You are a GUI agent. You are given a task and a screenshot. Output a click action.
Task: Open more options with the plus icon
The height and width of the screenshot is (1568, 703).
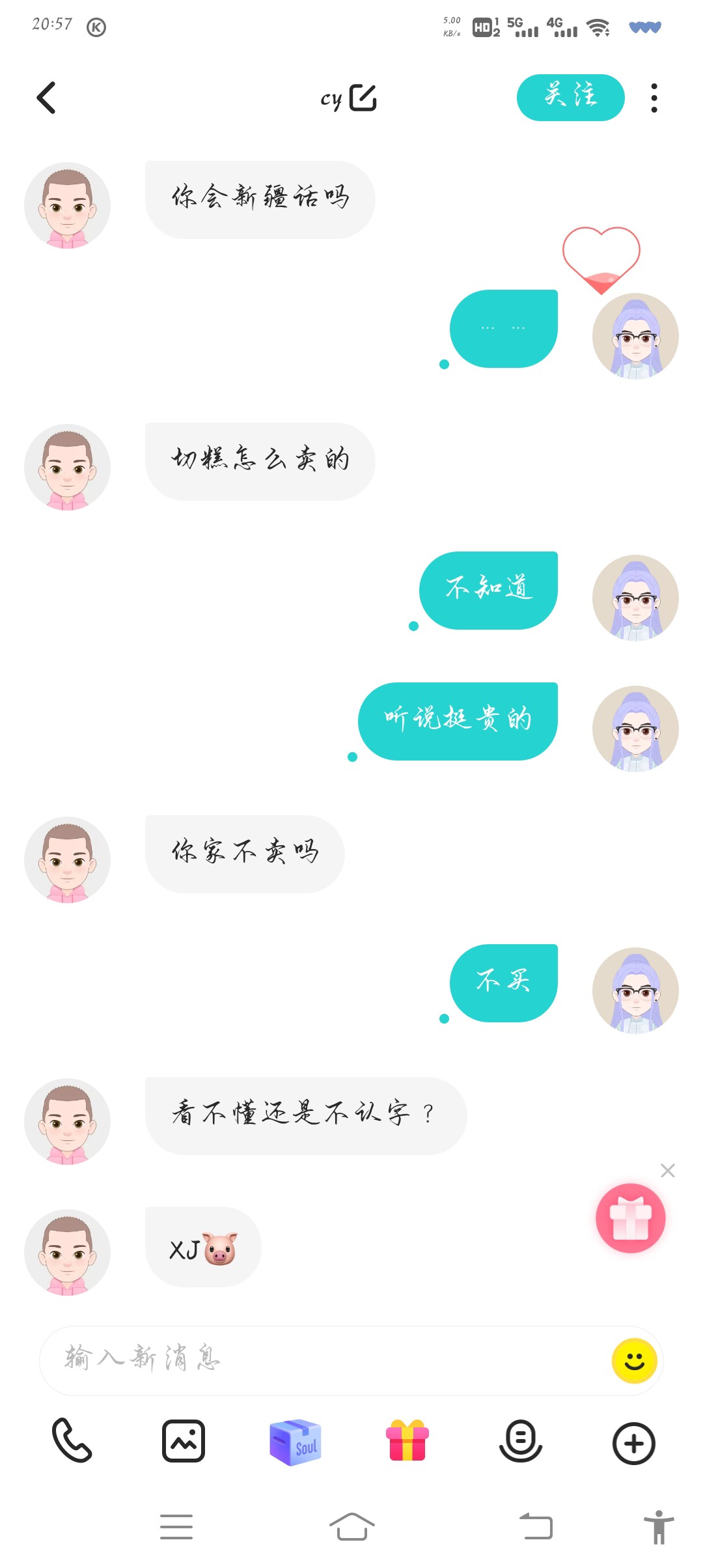tap(633, 1443)
